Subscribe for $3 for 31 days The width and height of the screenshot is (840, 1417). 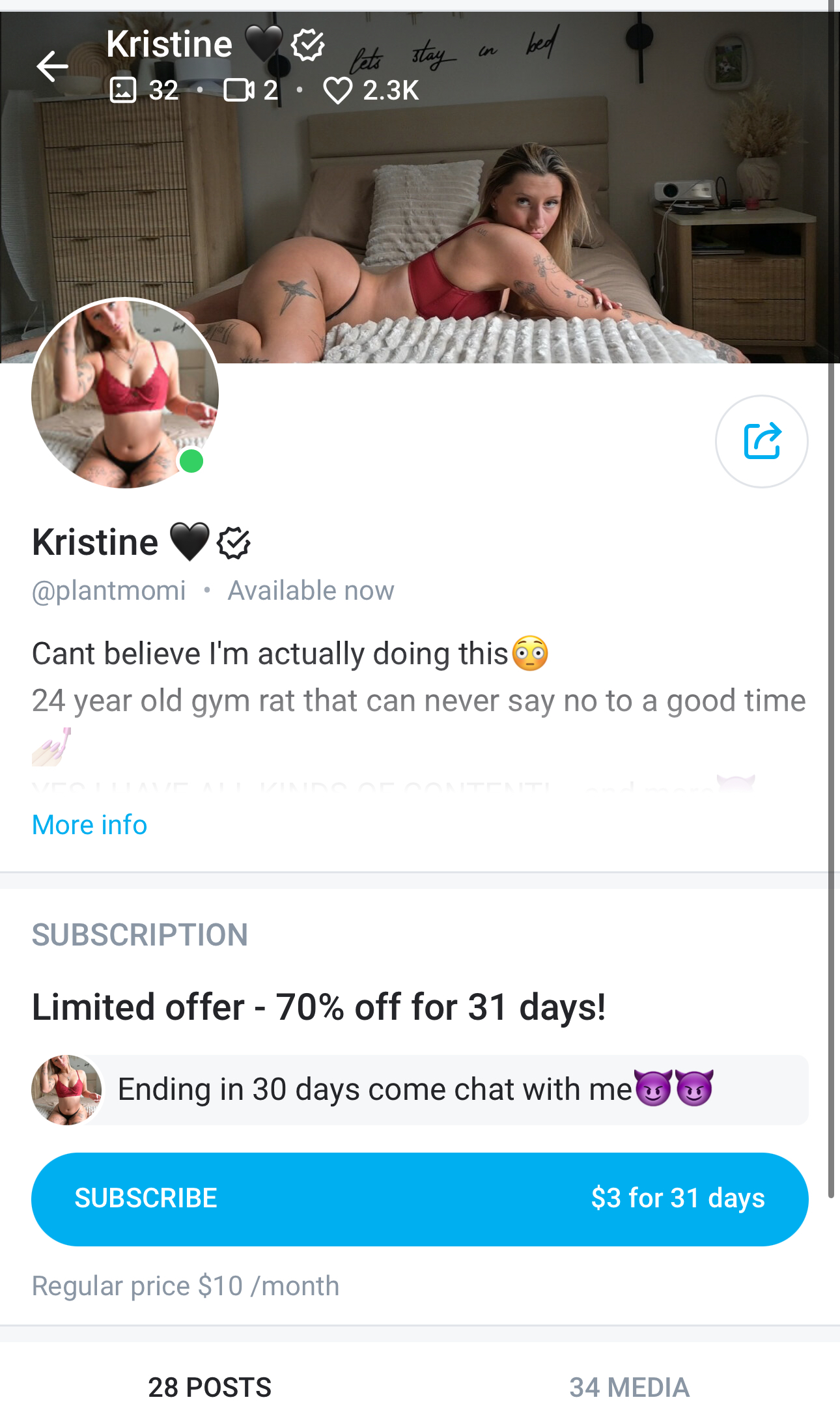pyautogui.click(x=420, y=1199)
